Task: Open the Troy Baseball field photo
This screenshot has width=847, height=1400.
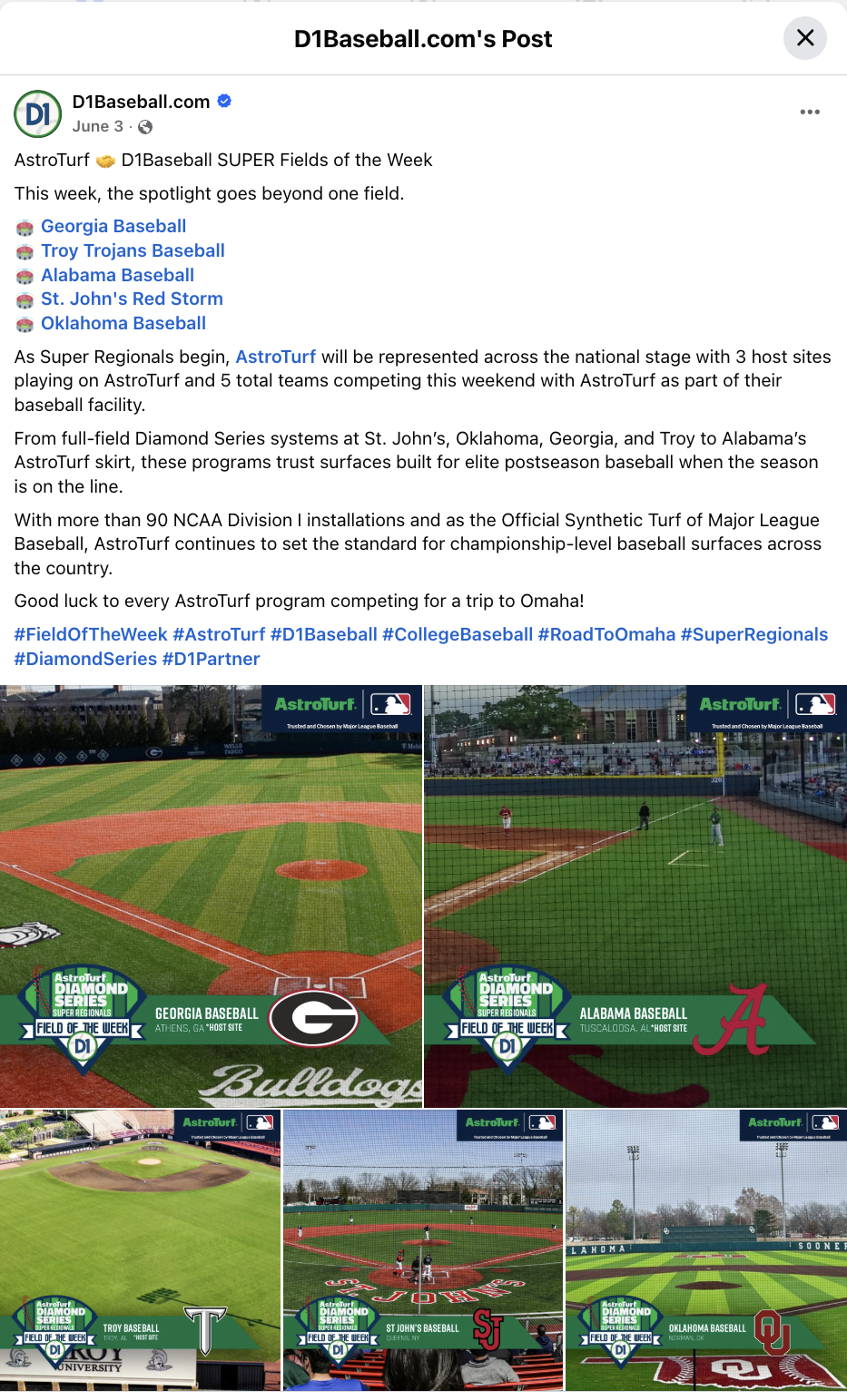Action: (x=140, y=1249)
